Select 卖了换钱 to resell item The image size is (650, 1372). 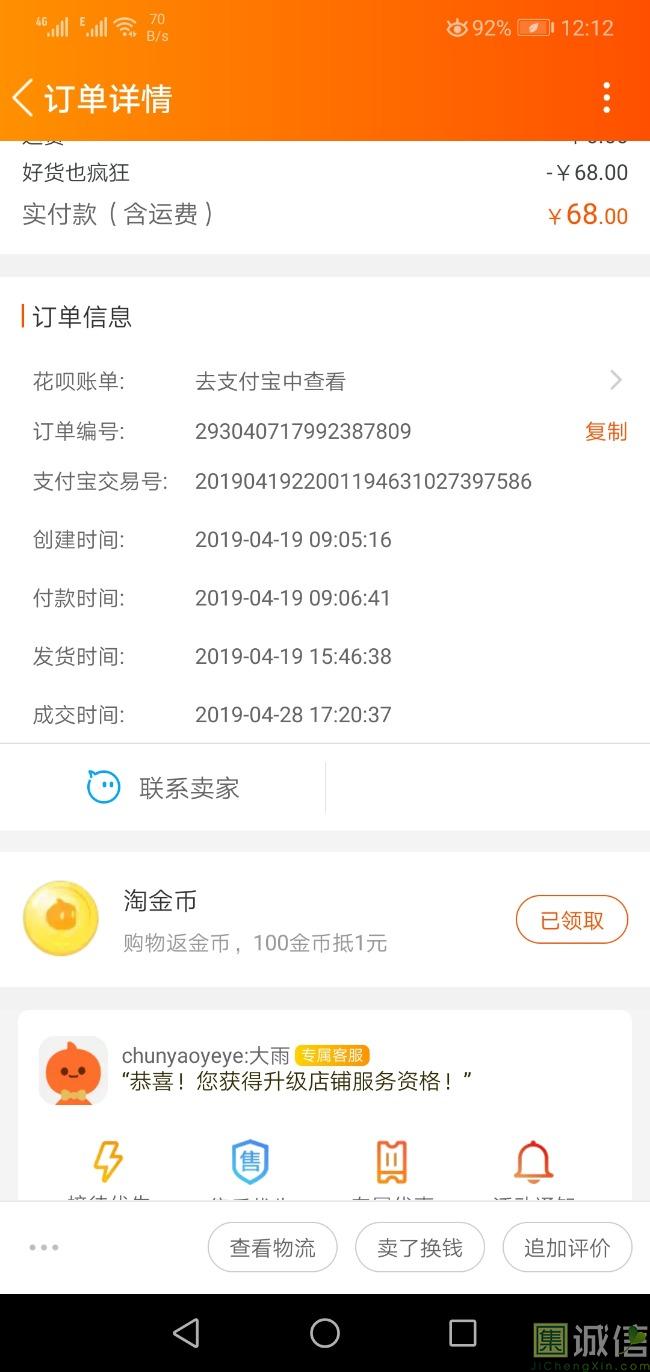[419, 1248]
